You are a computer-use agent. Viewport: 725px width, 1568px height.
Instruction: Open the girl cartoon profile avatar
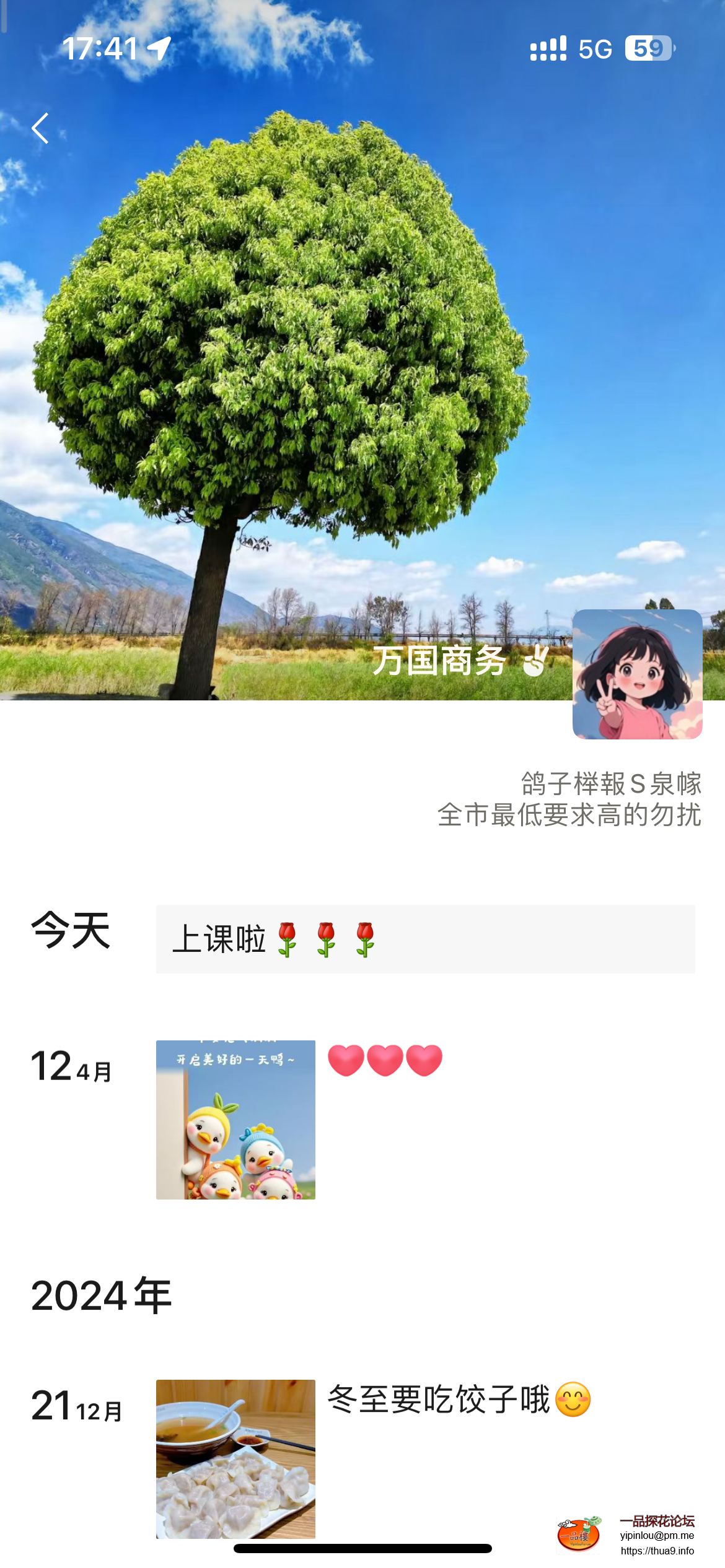click(637, 674)
